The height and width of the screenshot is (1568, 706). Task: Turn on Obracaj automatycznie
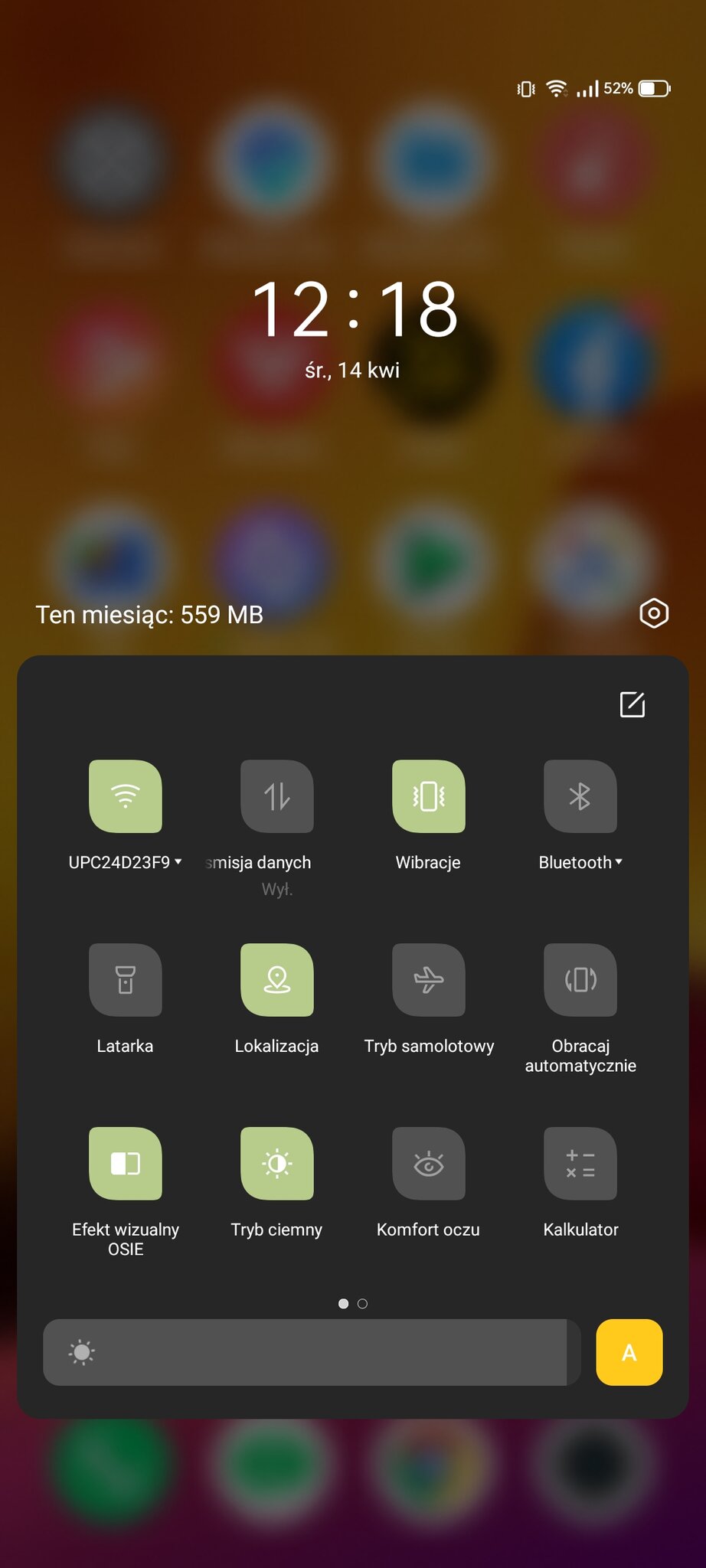pos(580,980)
